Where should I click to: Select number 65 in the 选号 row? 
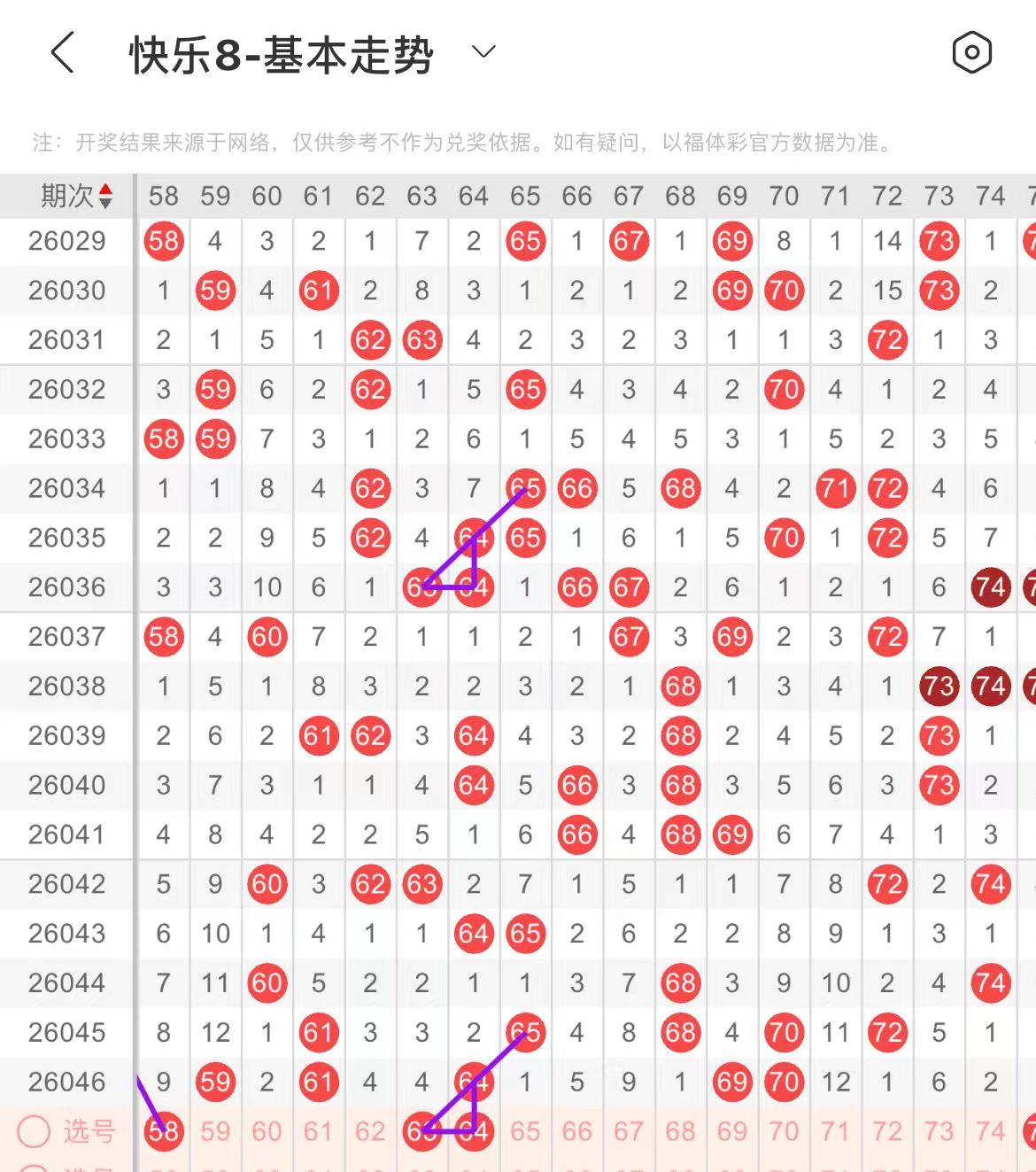[x=525, y=1131]
